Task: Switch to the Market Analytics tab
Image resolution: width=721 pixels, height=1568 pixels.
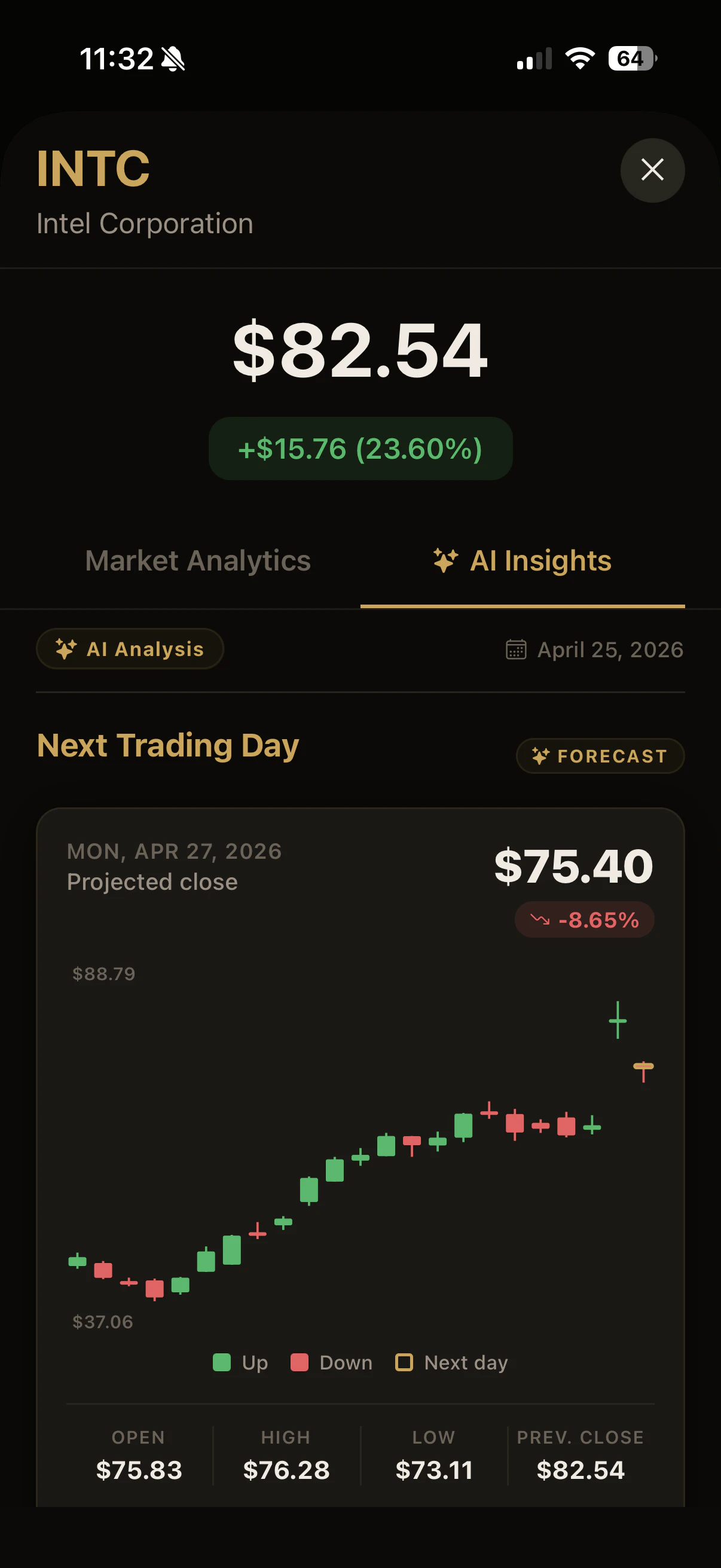Action: tap(198, 561)
